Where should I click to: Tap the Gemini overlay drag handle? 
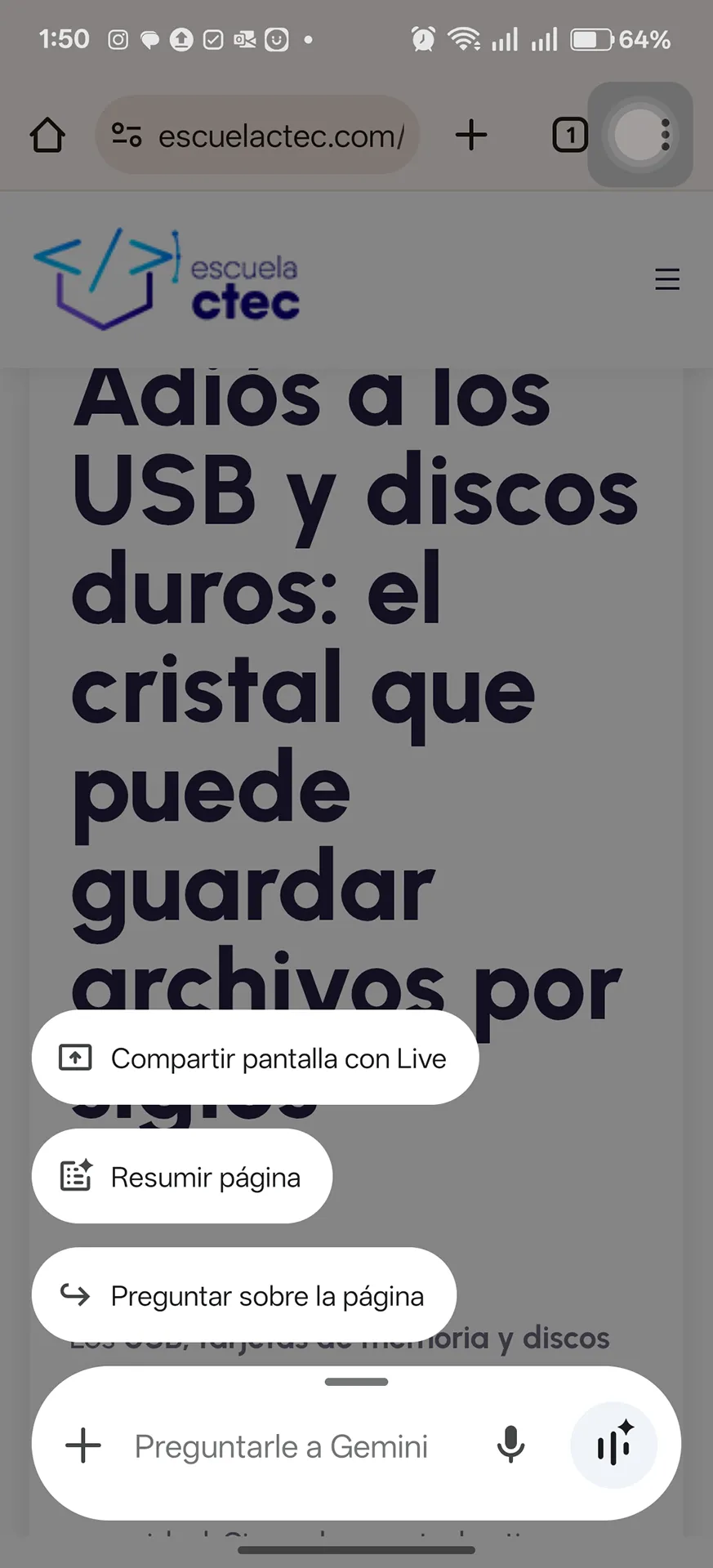pos(356,1382)
